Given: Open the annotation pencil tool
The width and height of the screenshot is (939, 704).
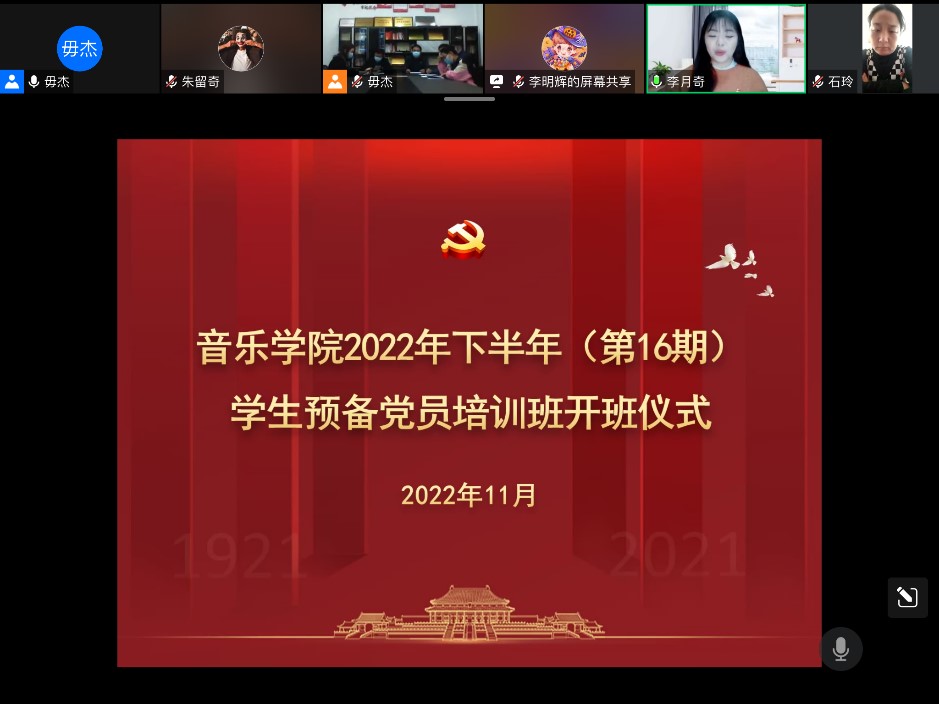Looking at the screenshot, I should [907, 597].
